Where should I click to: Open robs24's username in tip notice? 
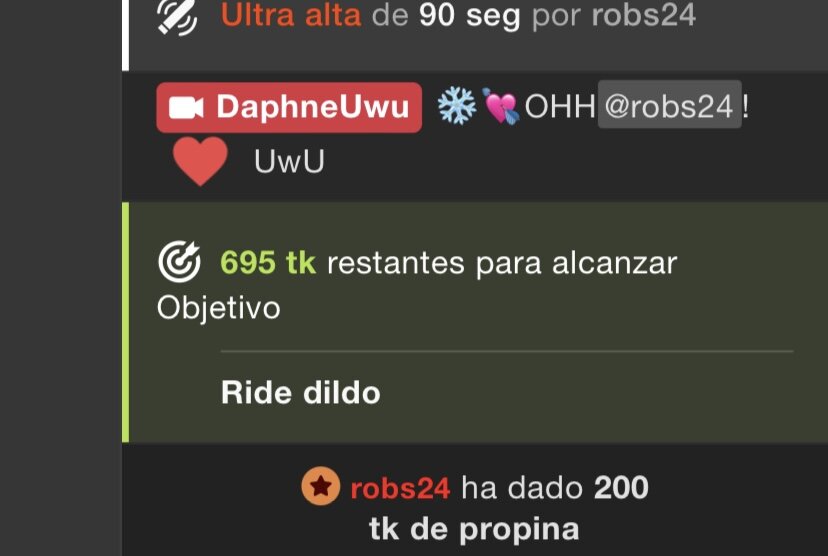[399, 488]
